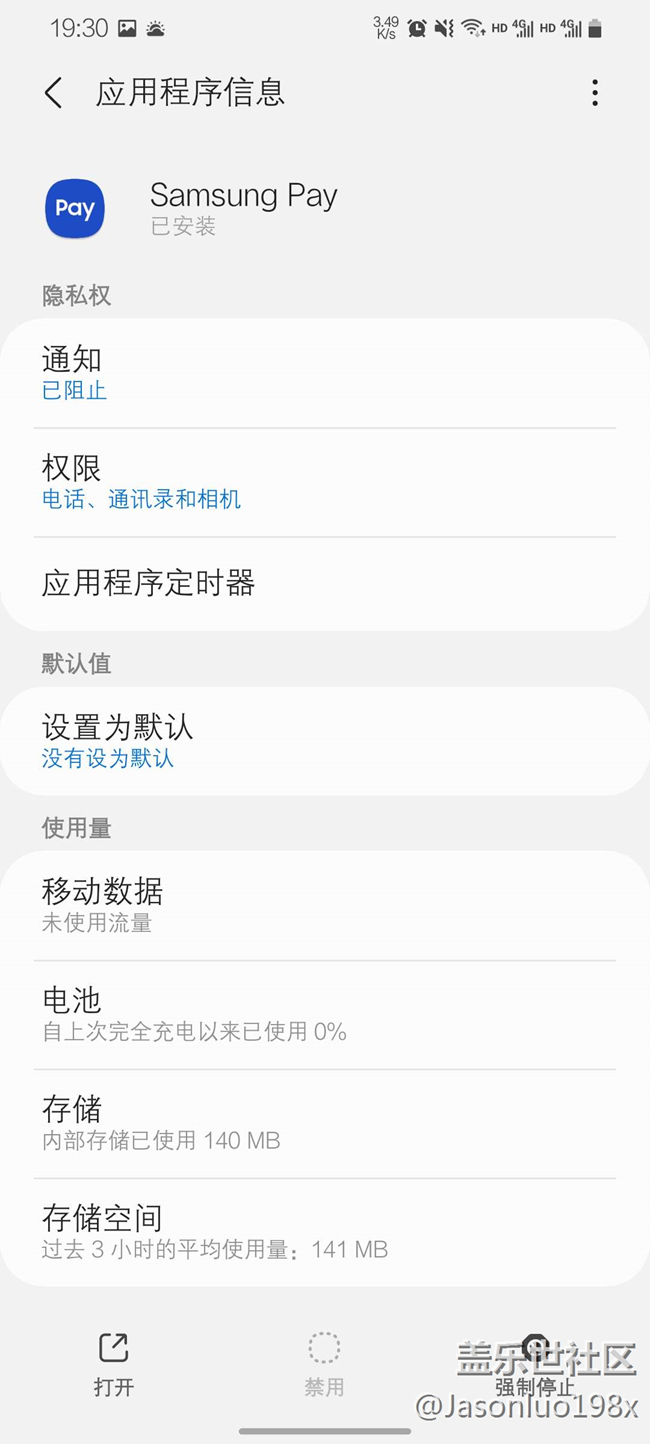Go back from 应用程序信息
The image size is (650, 1444).
coord(54,93)
